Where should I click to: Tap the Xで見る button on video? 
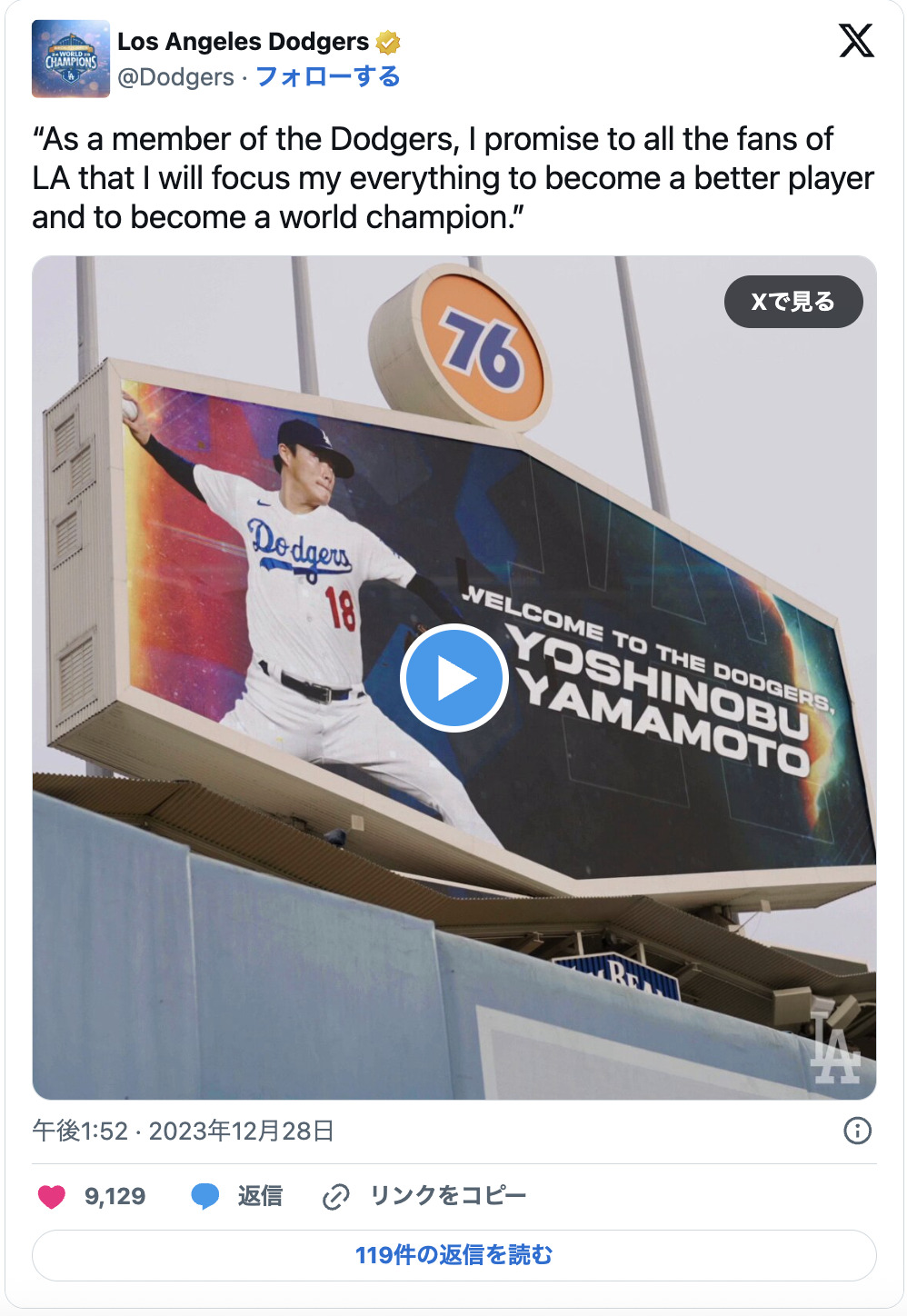click(x=792, y=302)
